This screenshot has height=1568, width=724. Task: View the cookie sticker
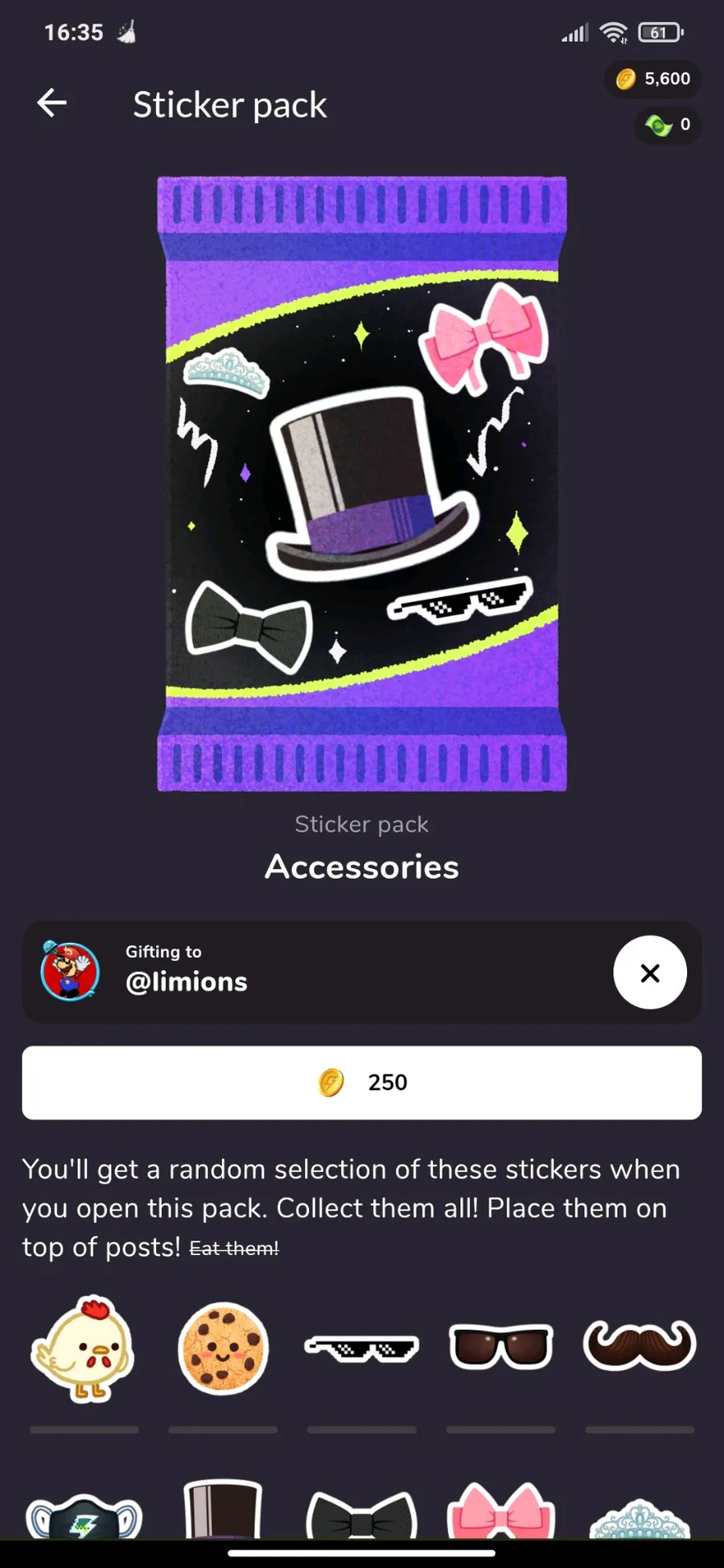(x=223, y=1348)
